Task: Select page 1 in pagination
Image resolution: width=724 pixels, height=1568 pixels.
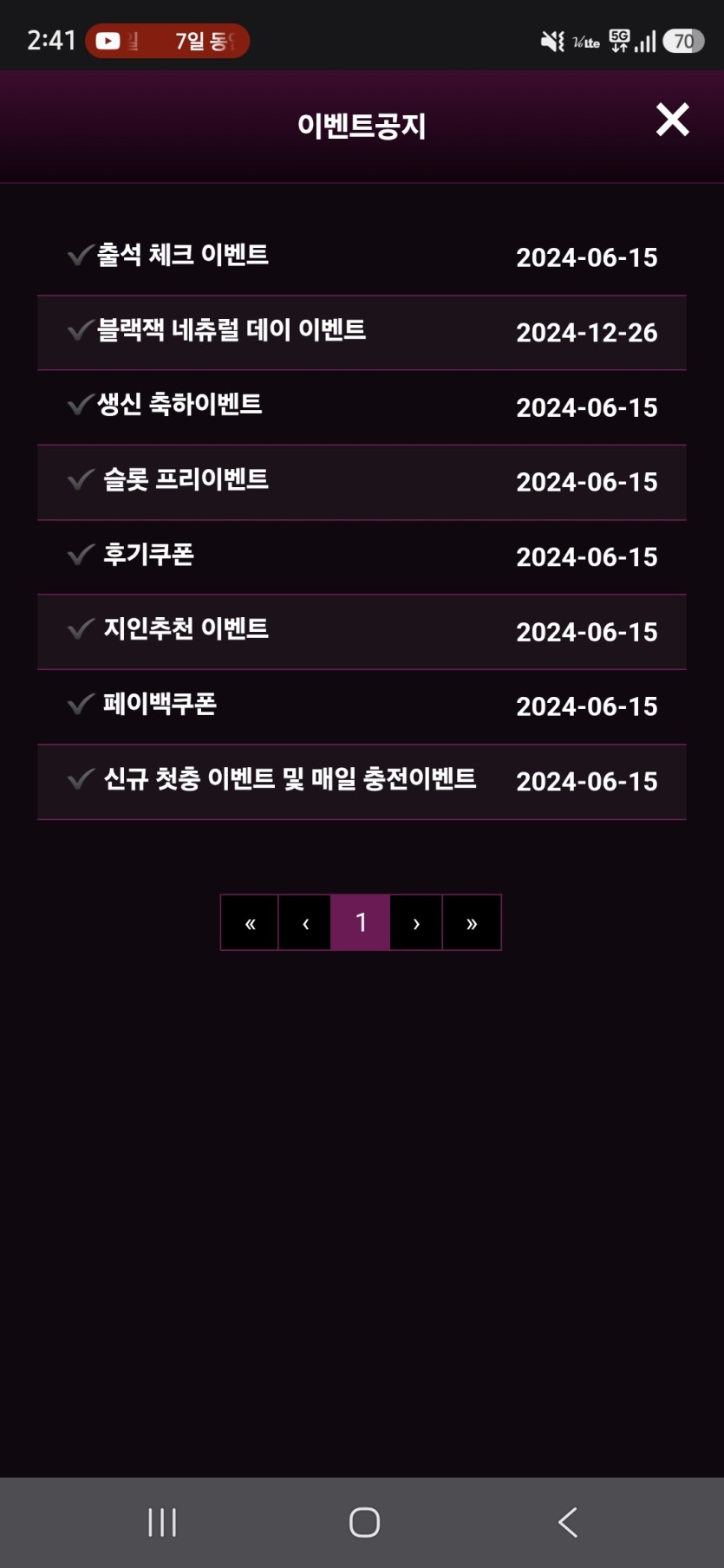Action: click(361, 923)
